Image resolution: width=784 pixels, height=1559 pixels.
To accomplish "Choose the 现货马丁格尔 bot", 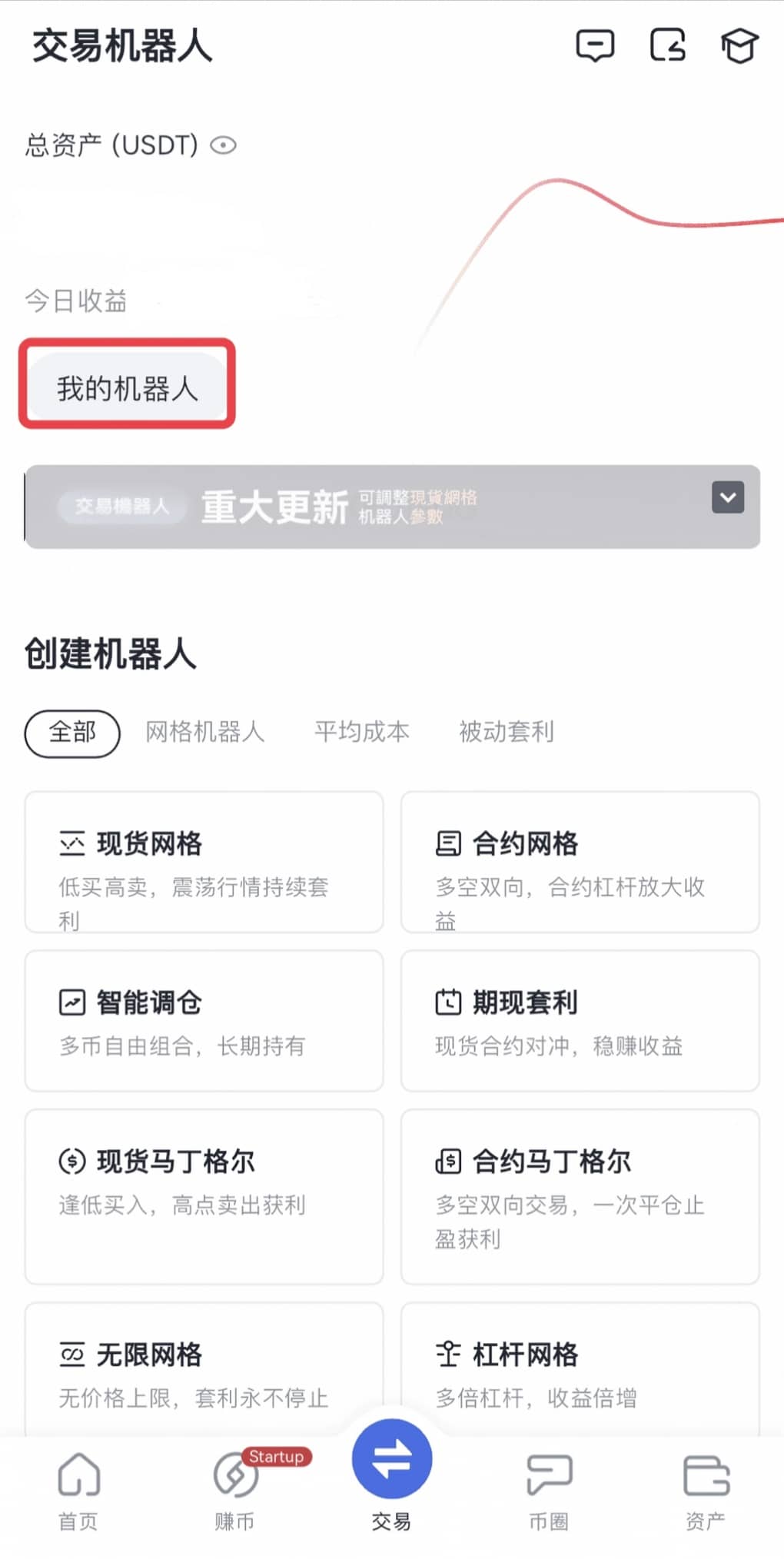I will click(x=204, y=1195).
